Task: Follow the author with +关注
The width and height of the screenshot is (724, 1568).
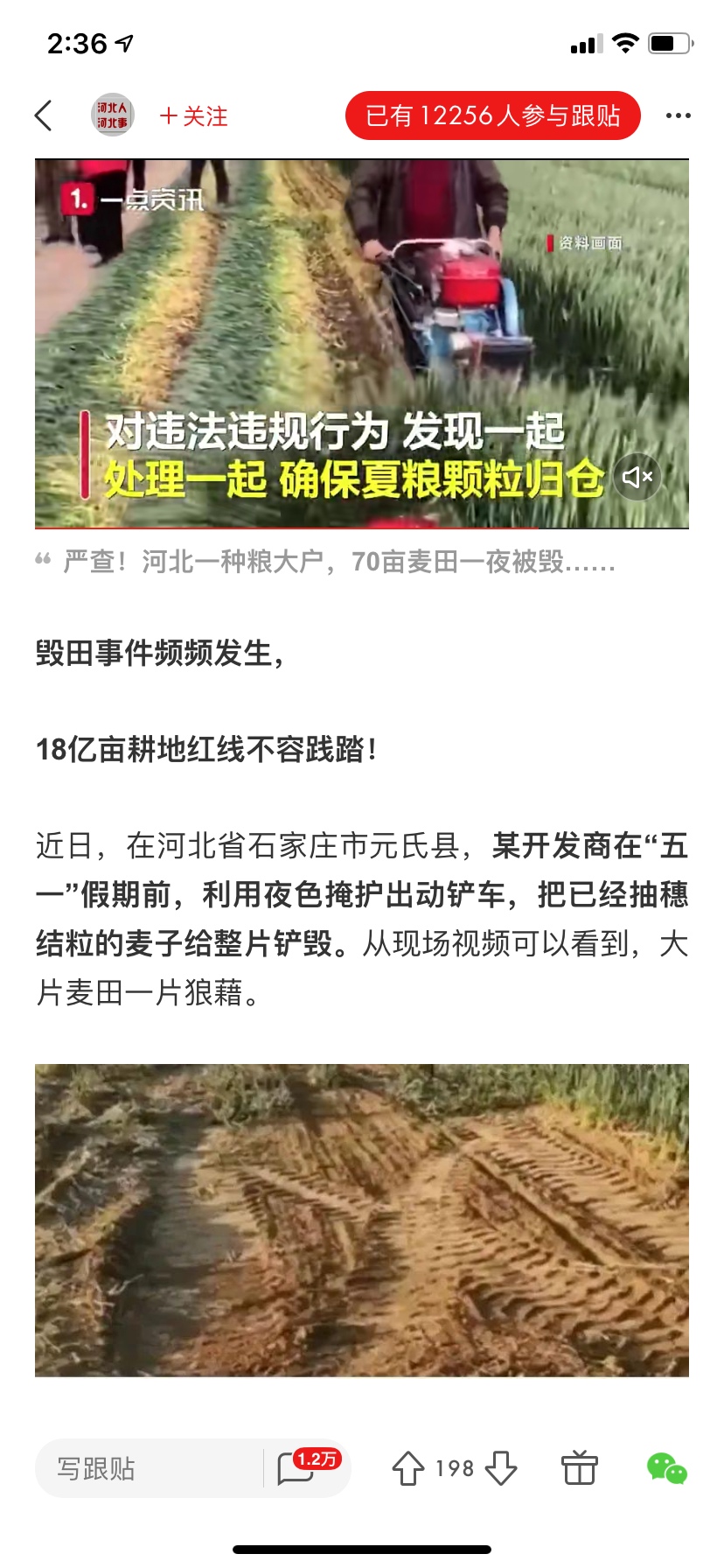Action: tap(193, 116)
